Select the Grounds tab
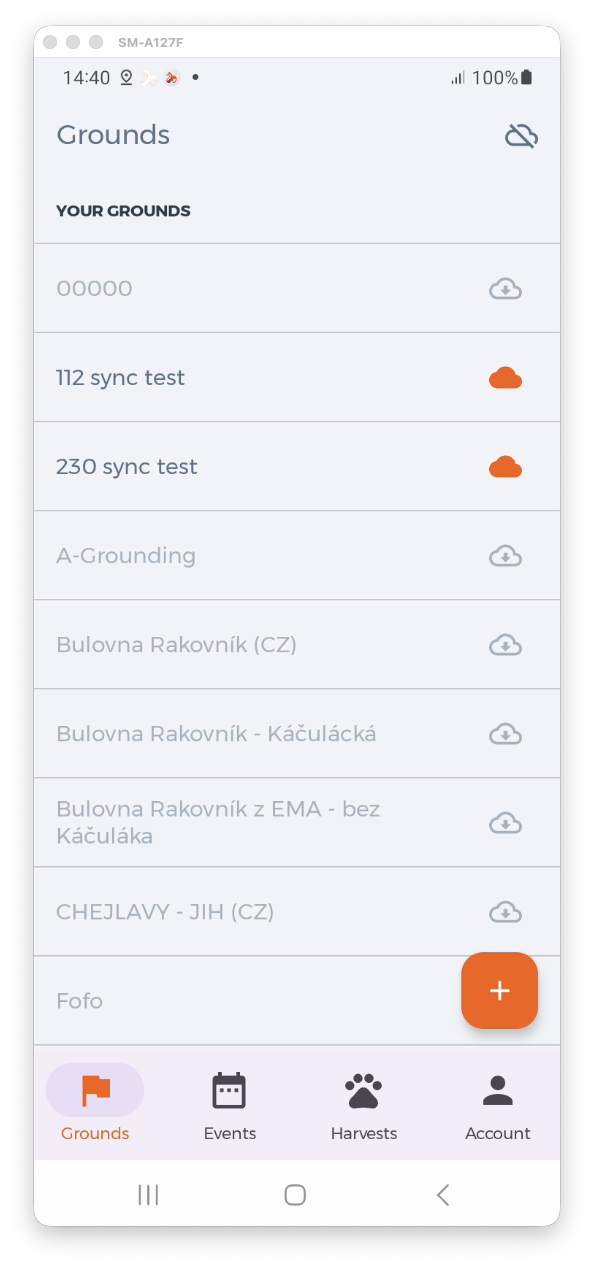Screen dimensions: 594x1268 [95, 1106]
